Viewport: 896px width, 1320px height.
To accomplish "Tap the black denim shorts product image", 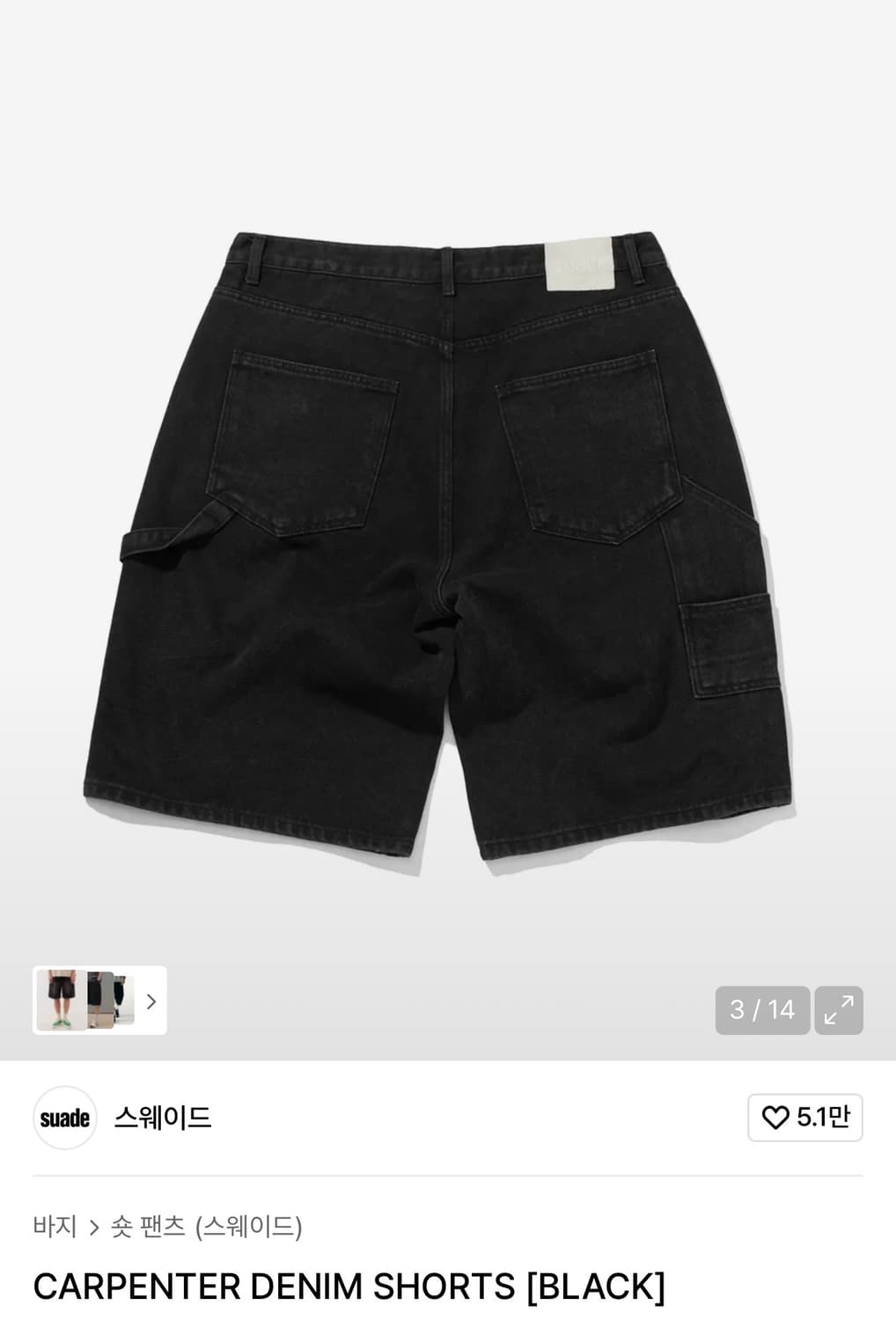I will click(x=440, y=546).
